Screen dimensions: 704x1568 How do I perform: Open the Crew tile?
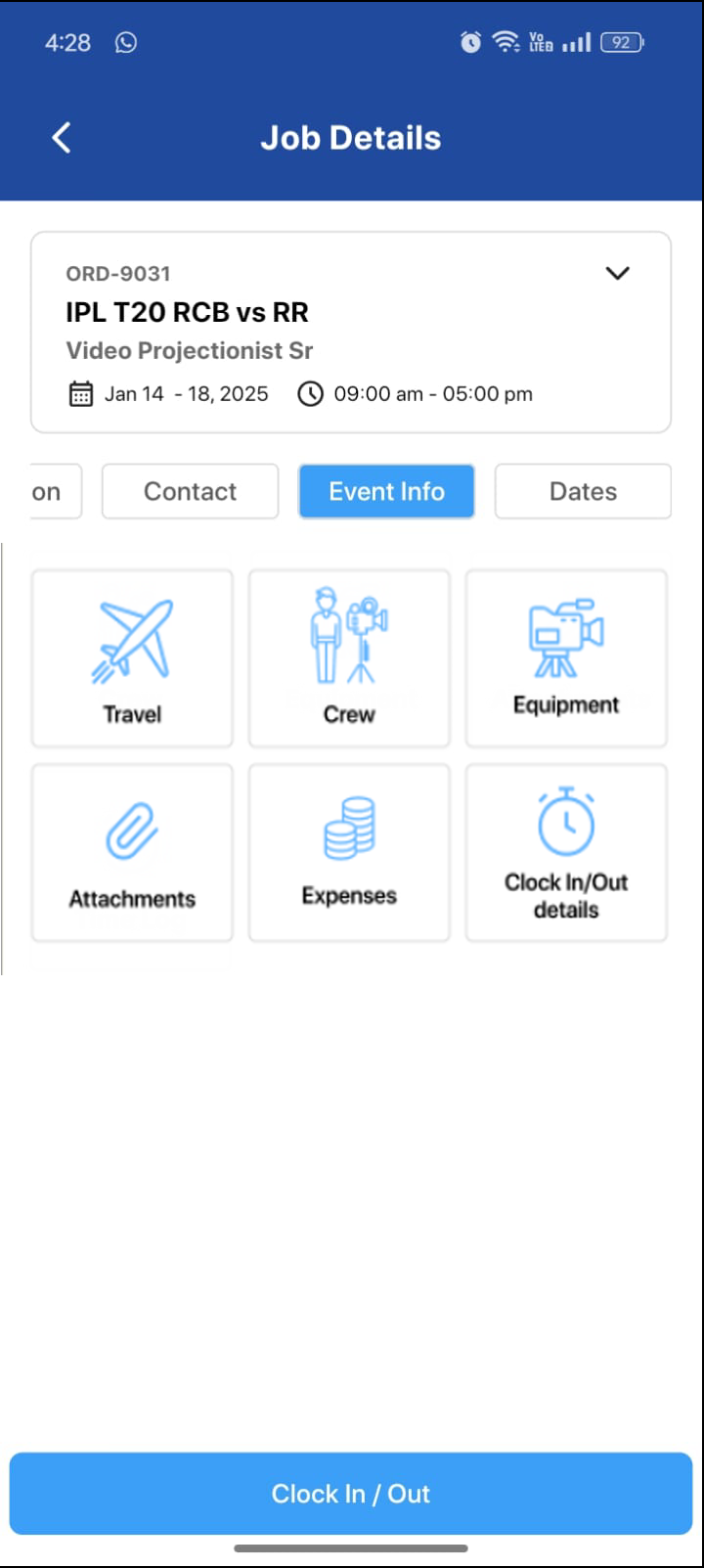click(349, 658)
